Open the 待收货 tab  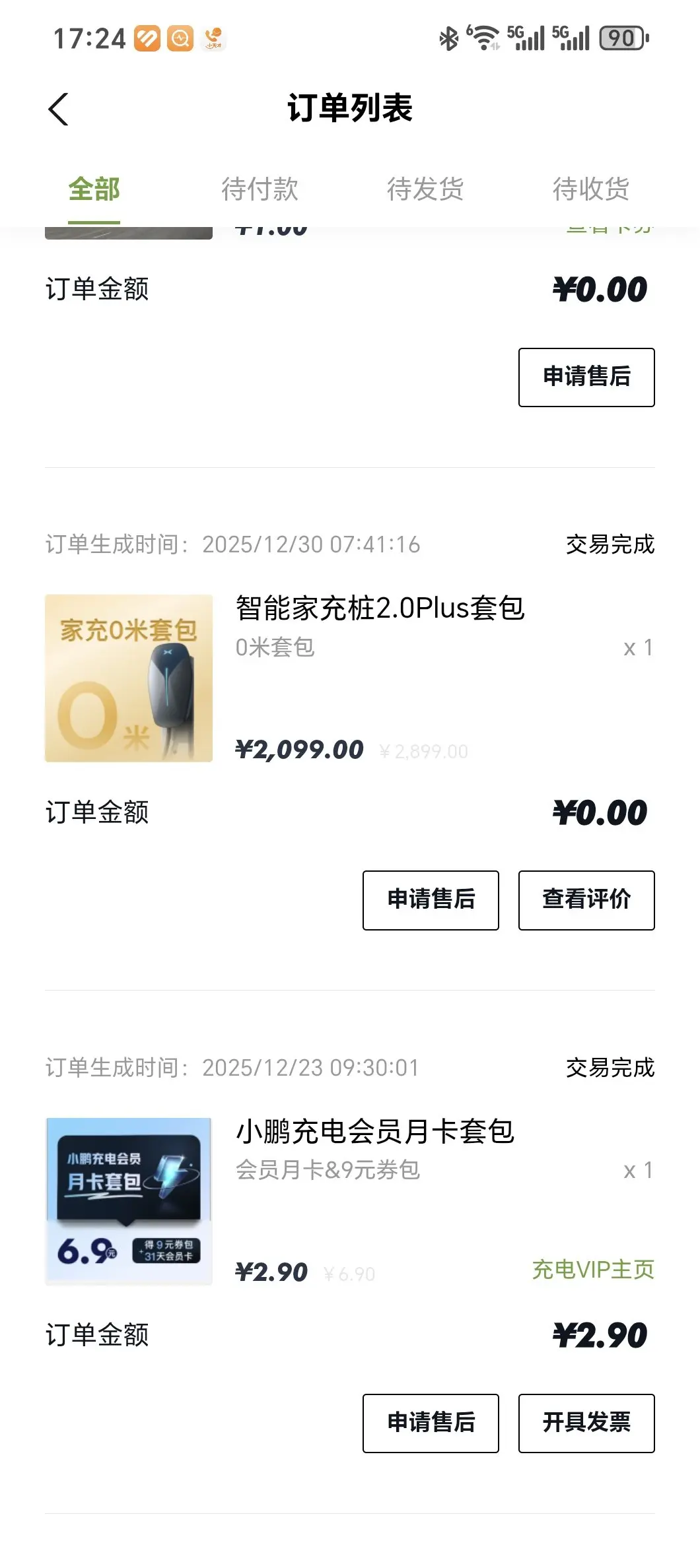click(591, 189)
